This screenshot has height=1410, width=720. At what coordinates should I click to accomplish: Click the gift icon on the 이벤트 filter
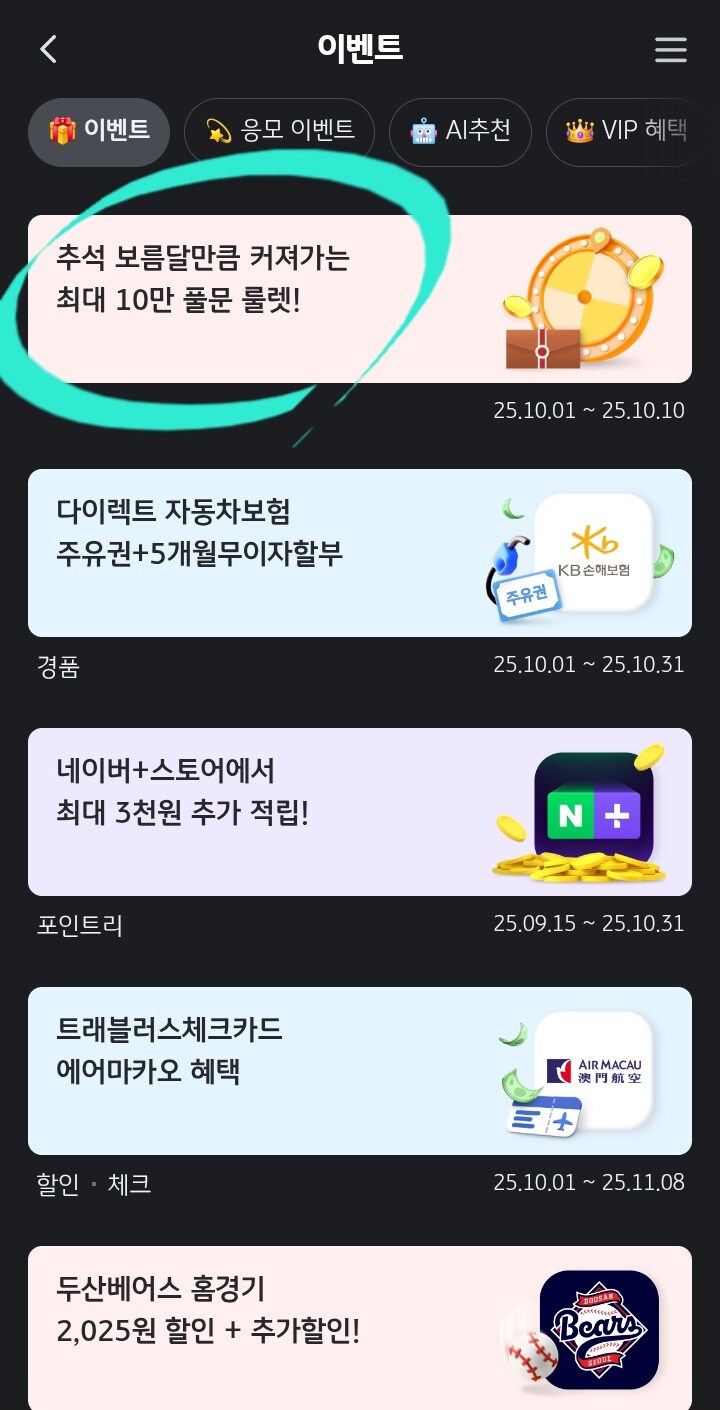[x=63, y=131]
